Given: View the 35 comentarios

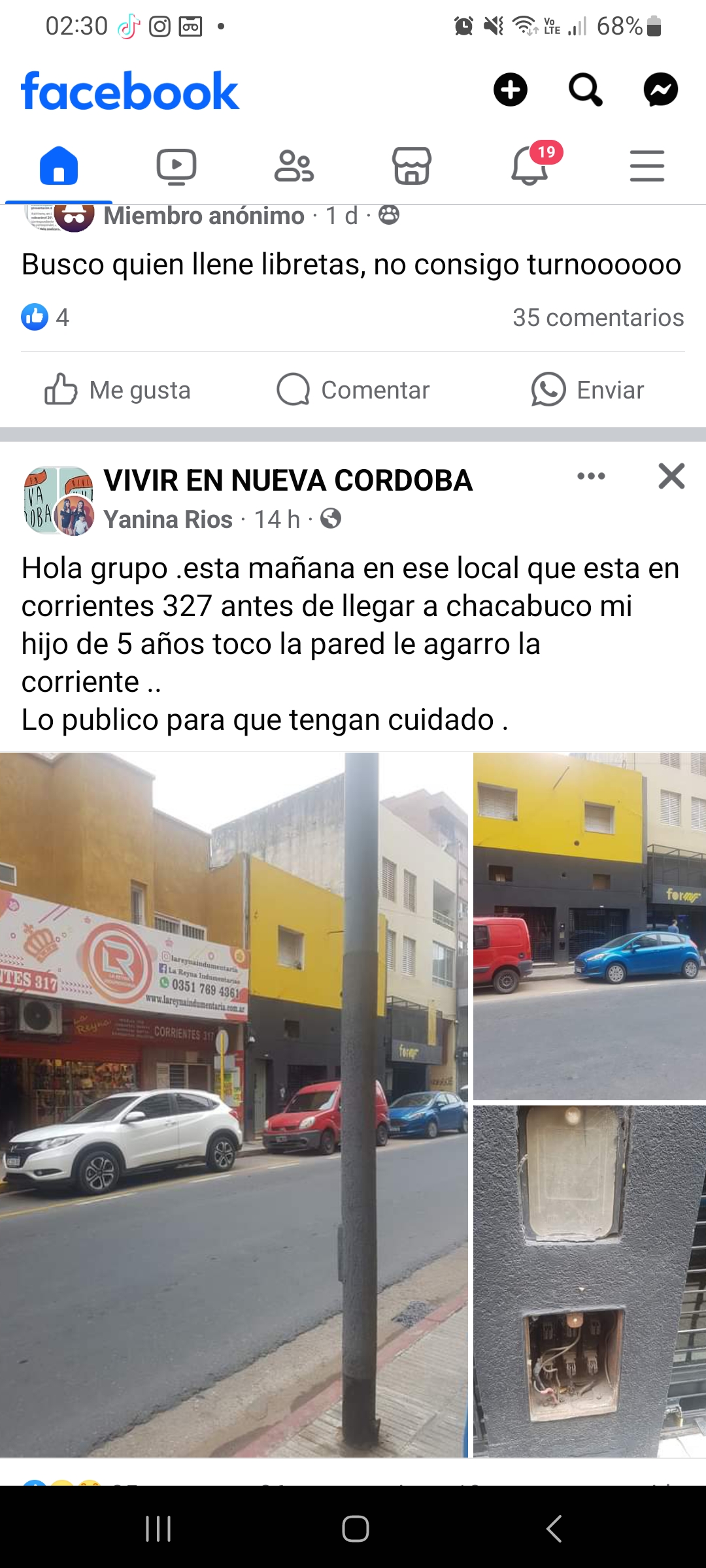Looking at the screenshot, I should [x=597, y=318].
